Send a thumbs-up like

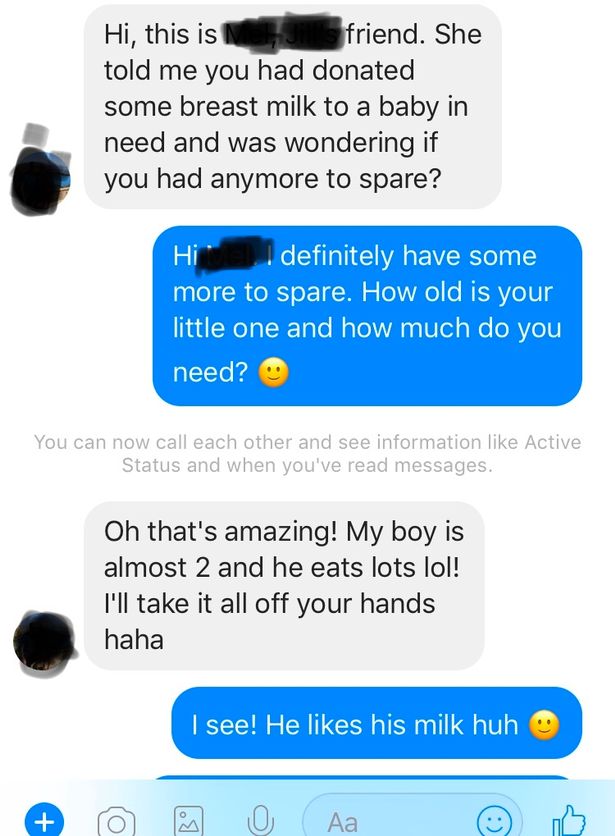[570, 820]
